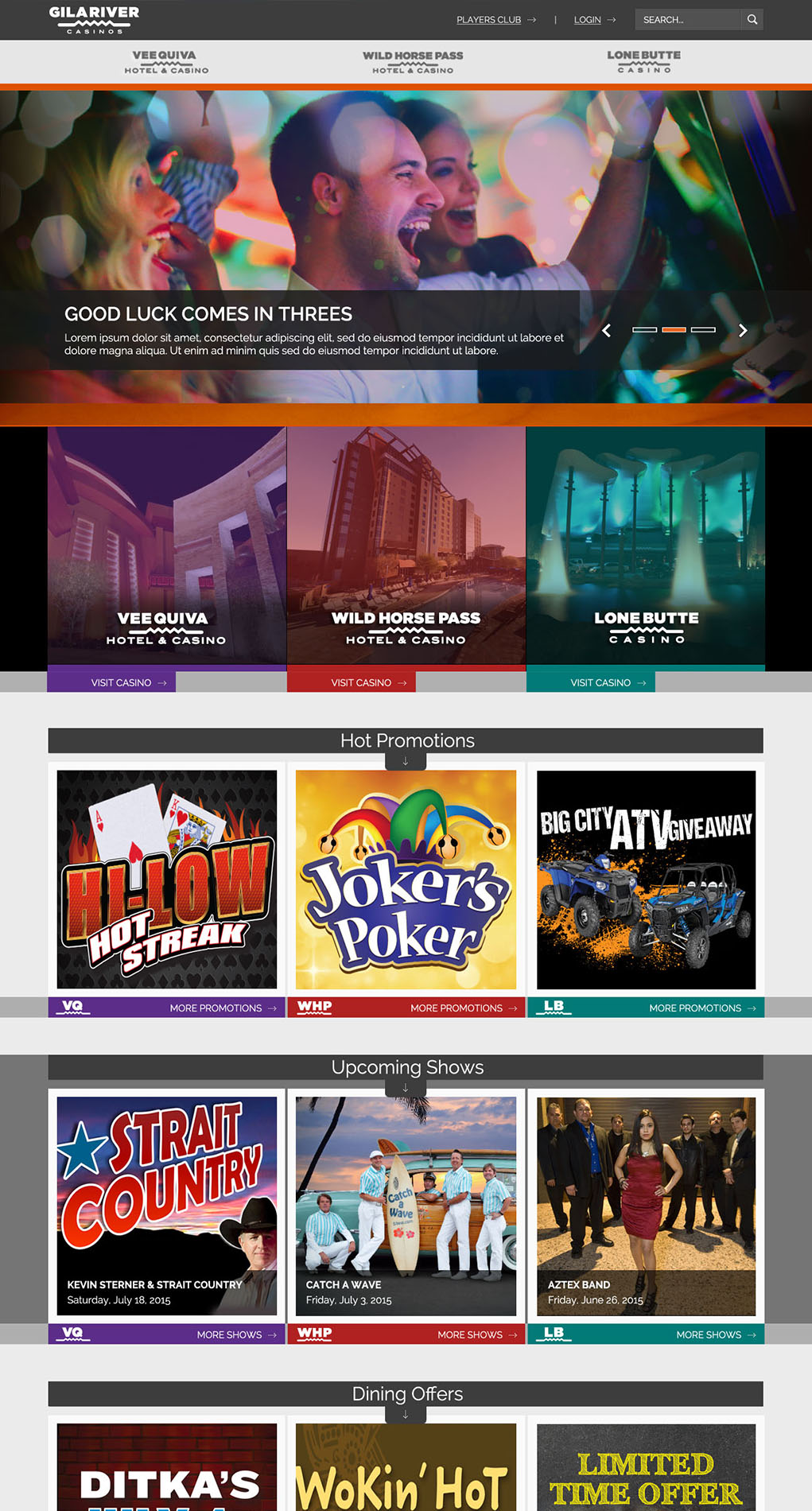Visit the Wild Horse Pass casino
Screen dimensions: 812x1511
coord(368,682)
